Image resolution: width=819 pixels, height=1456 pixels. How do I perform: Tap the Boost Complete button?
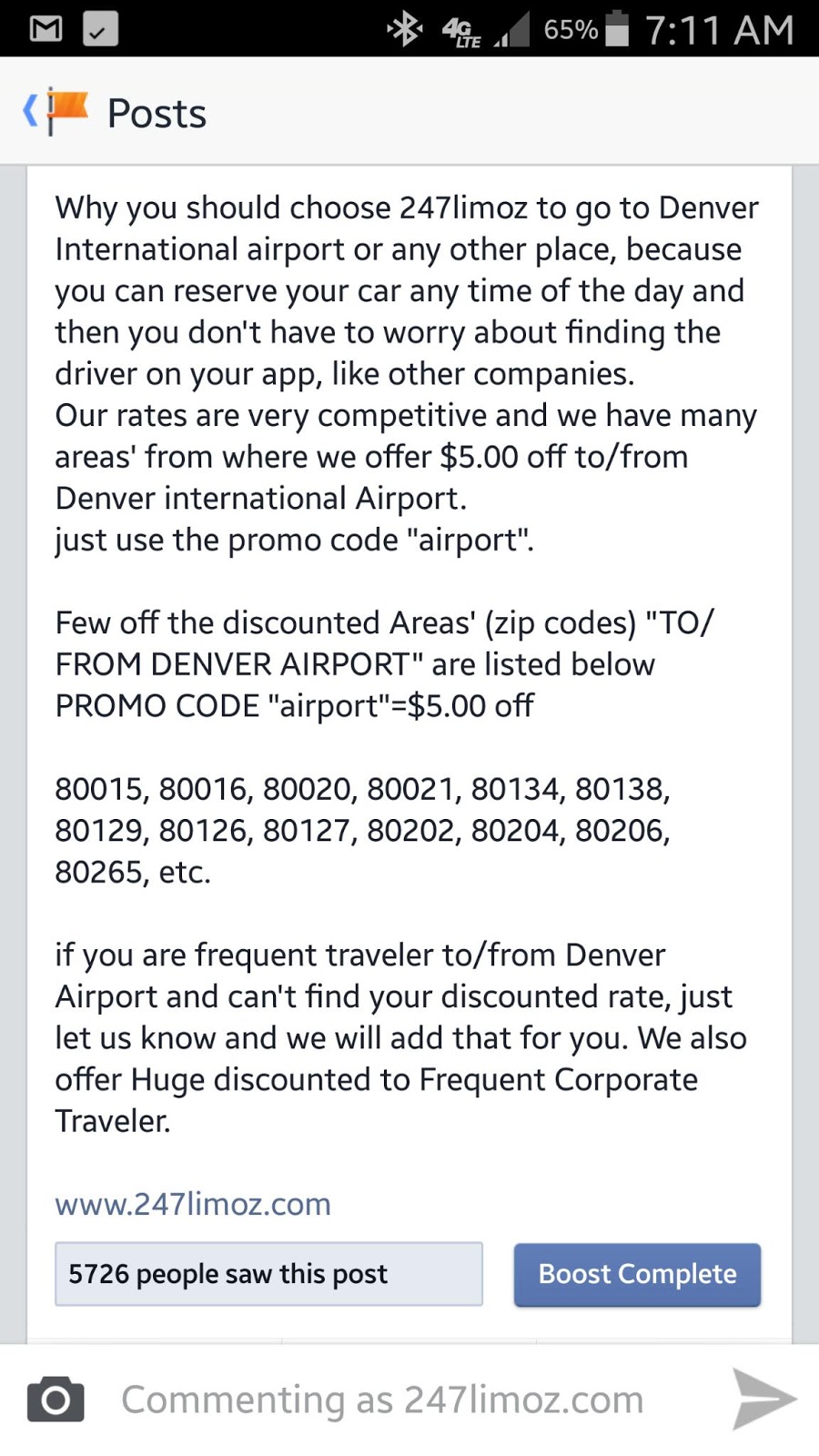pyautogui.click(x=637, y=1274)
